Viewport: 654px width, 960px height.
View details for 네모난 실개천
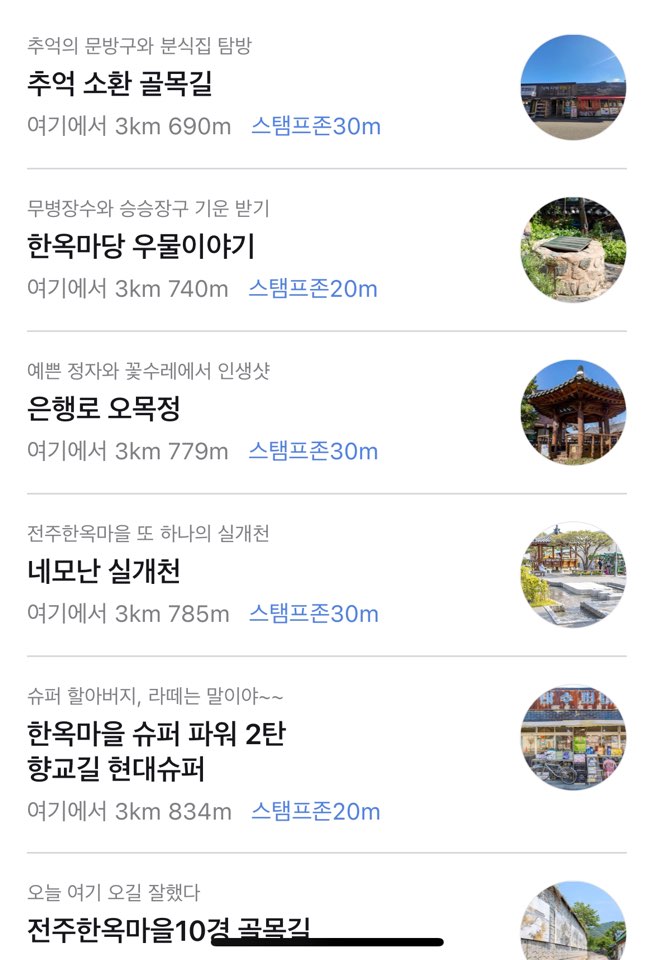[103, 572]
